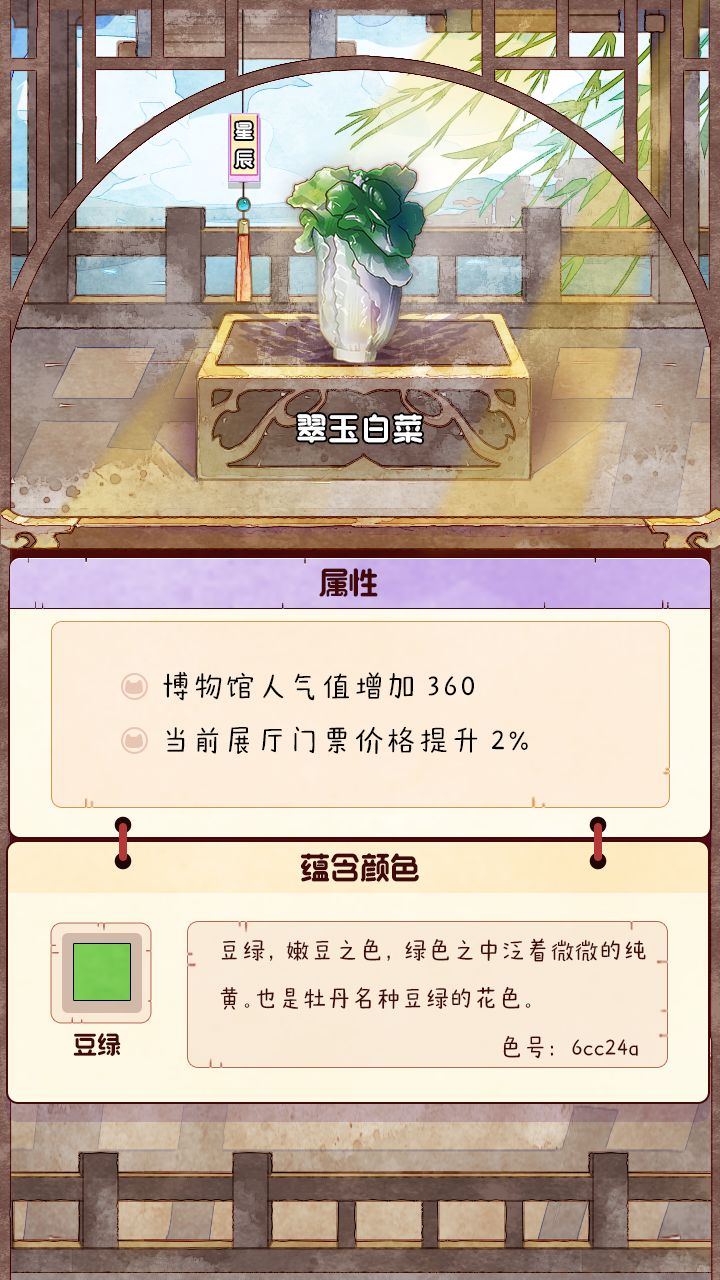Tap the 豆绿 color swatch

click(x=101, y=972)
